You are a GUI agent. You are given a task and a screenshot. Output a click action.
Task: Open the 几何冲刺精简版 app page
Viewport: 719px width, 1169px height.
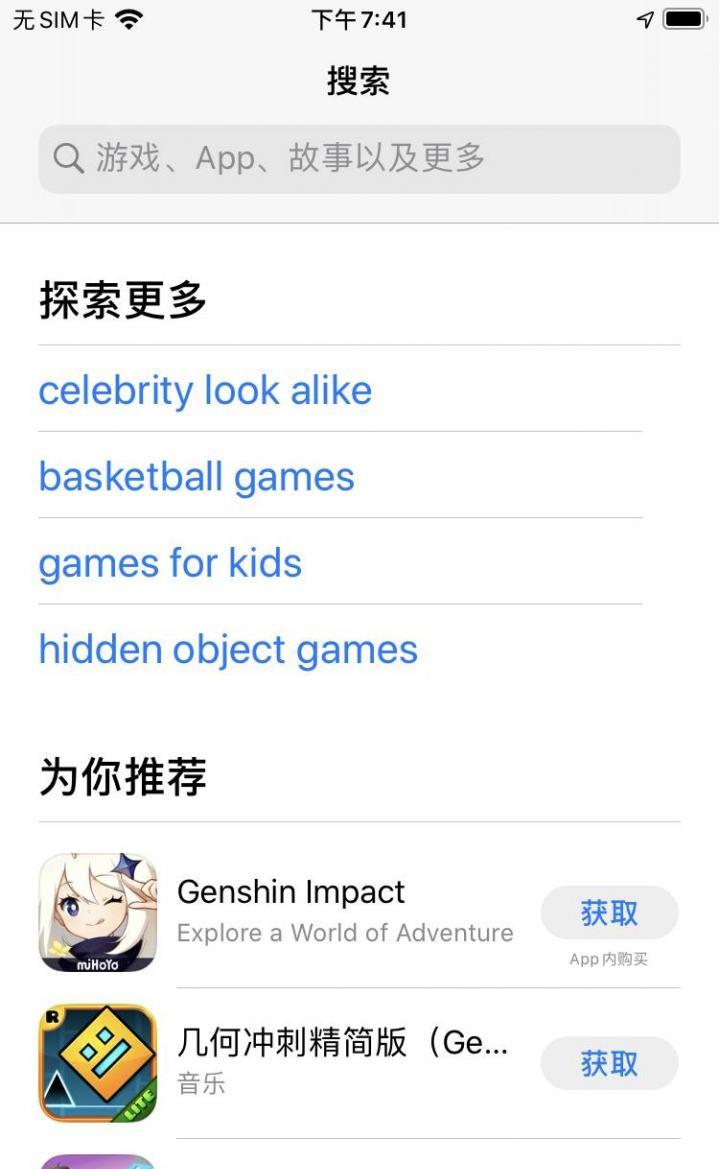(x=342, y=1062)
